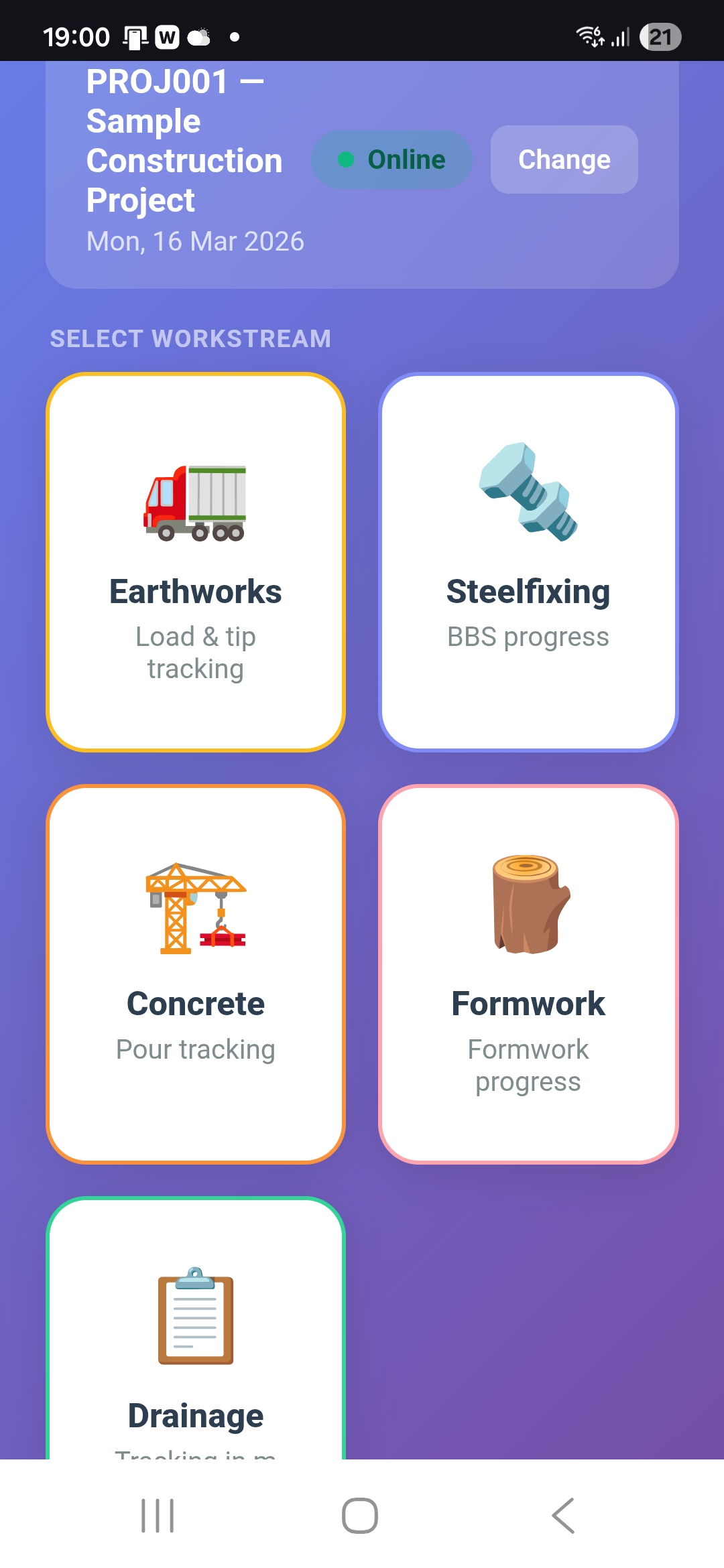Select the Earthworks workstream card
Image resolution: width=724 pixels, height=1568 pixels.
click(x=195, y=563)
